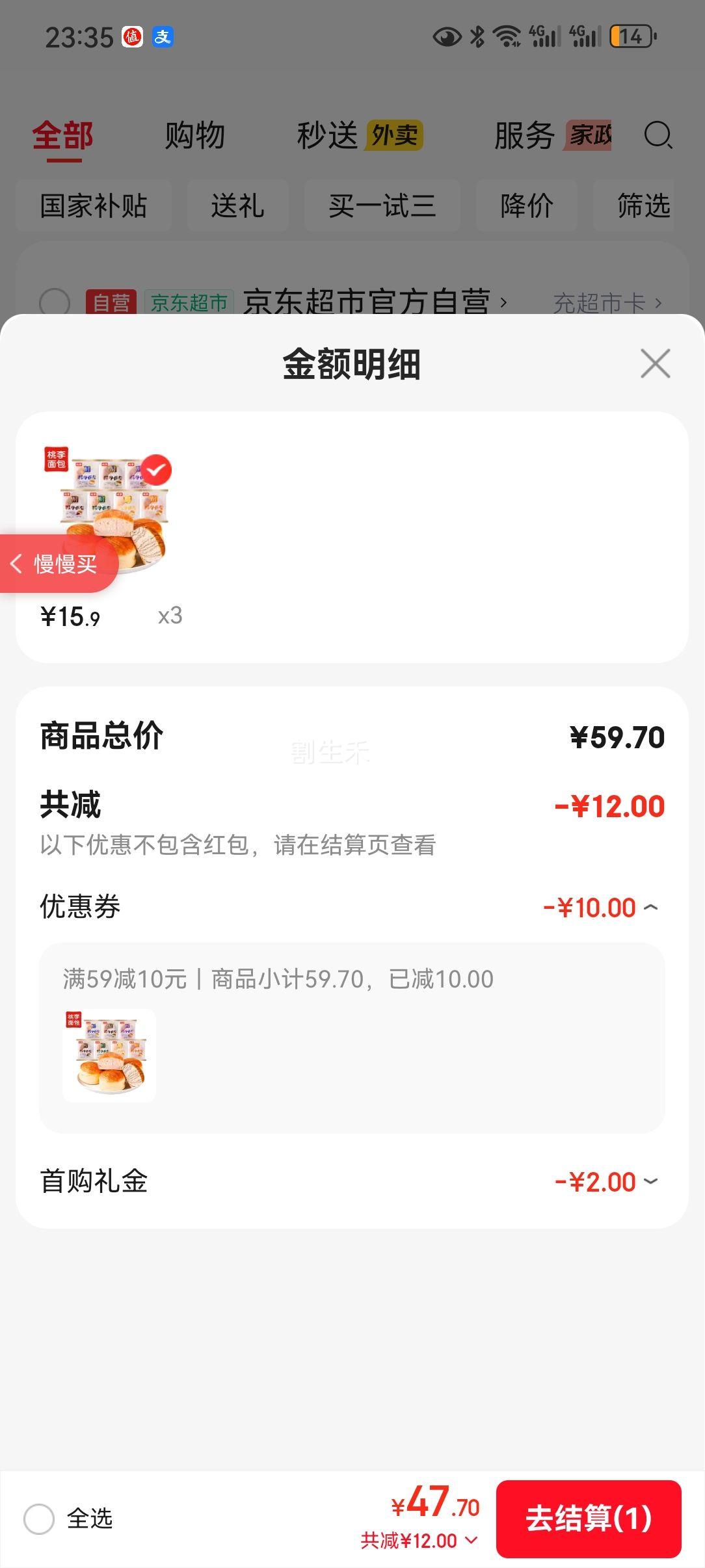Switch to the 秒送 tab
Screen dimensions: 705x1568
coord(328,136)
